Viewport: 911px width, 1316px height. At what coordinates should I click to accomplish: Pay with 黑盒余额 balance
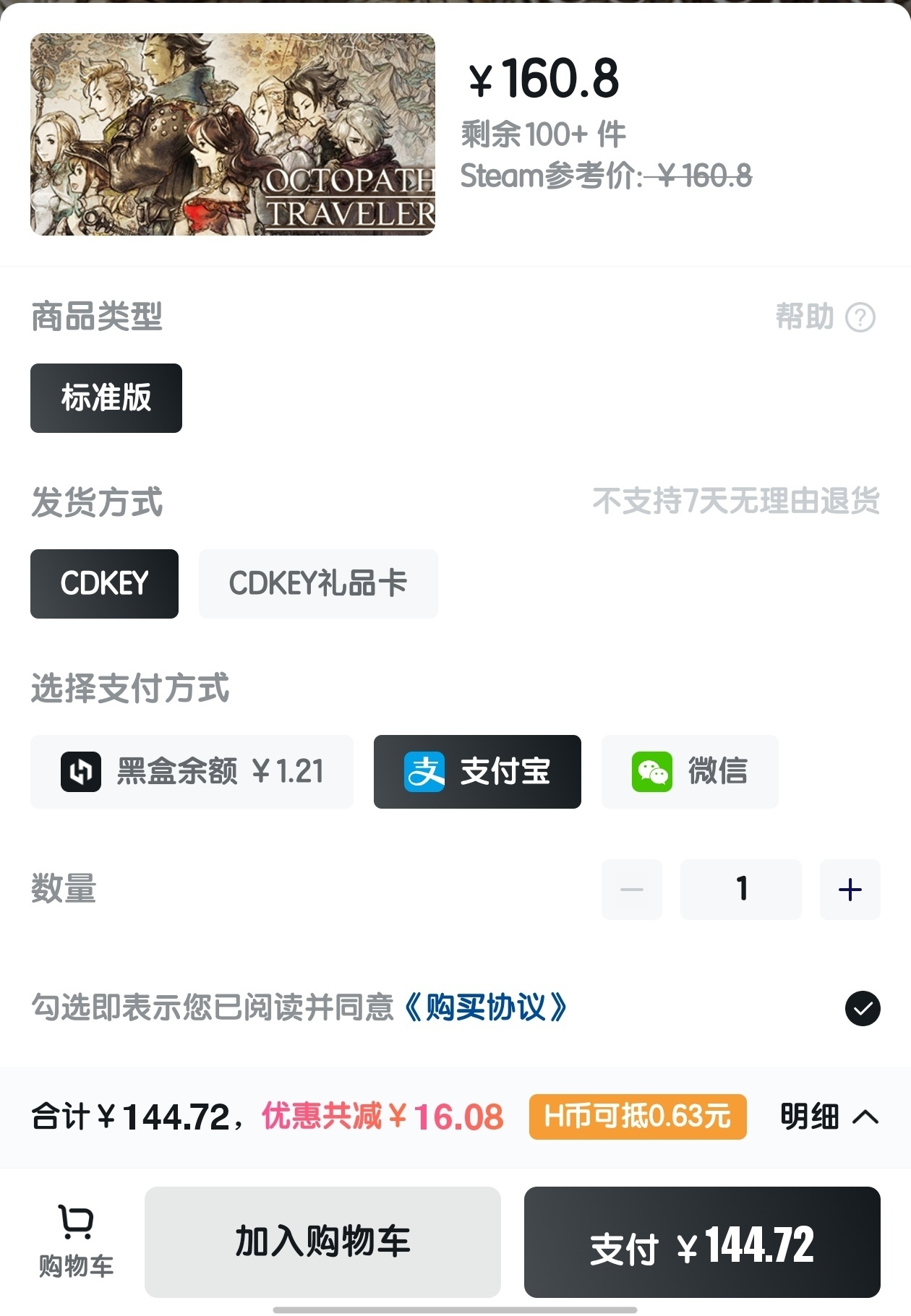pos(192,772)
